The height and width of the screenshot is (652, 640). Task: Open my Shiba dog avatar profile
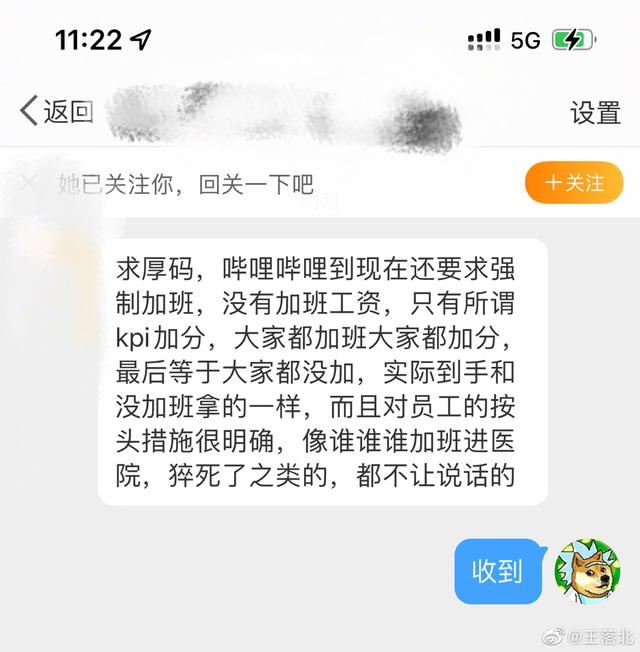point(588,572)
